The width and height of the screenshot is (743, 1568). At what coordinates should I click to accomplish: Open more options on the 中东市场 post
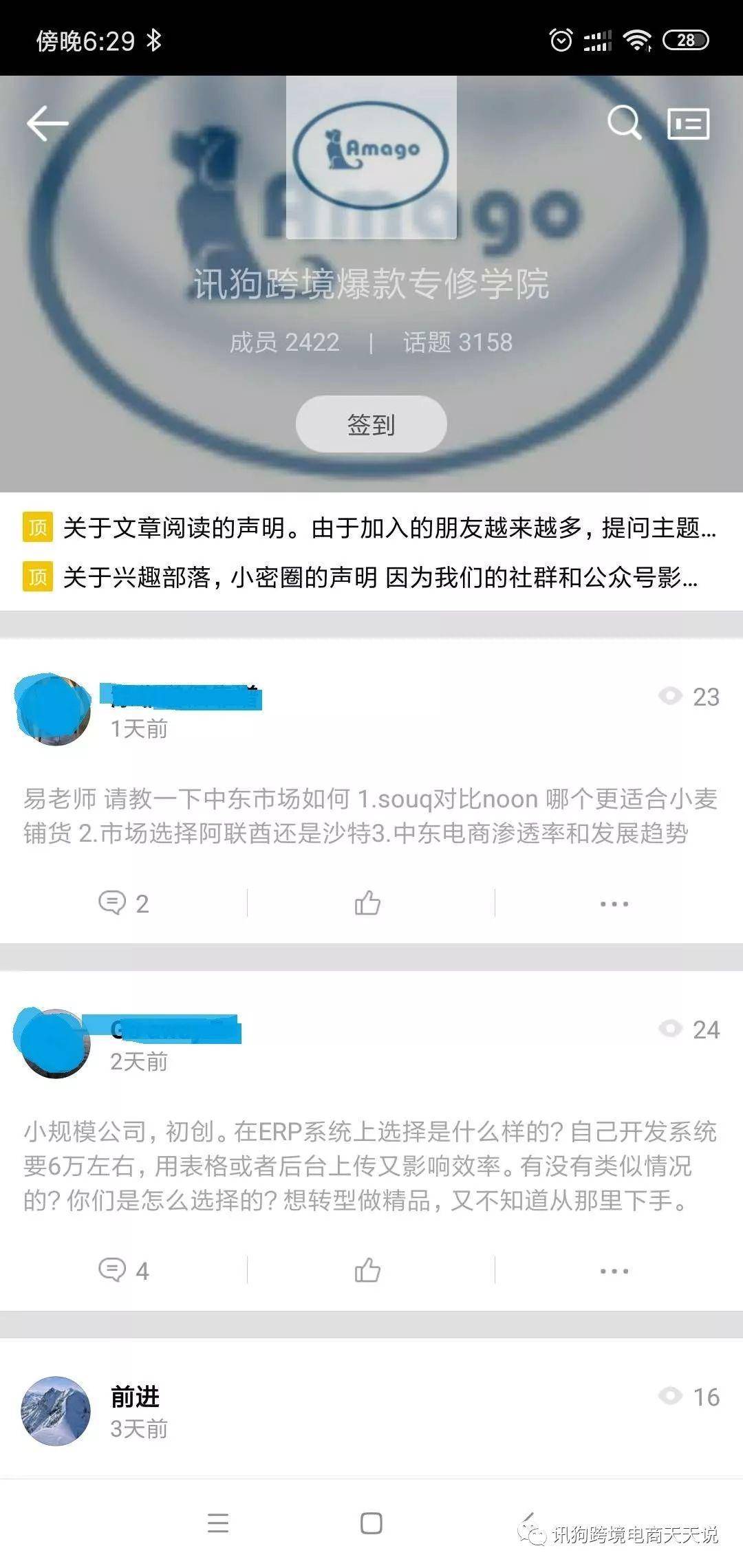coord(614,904)
